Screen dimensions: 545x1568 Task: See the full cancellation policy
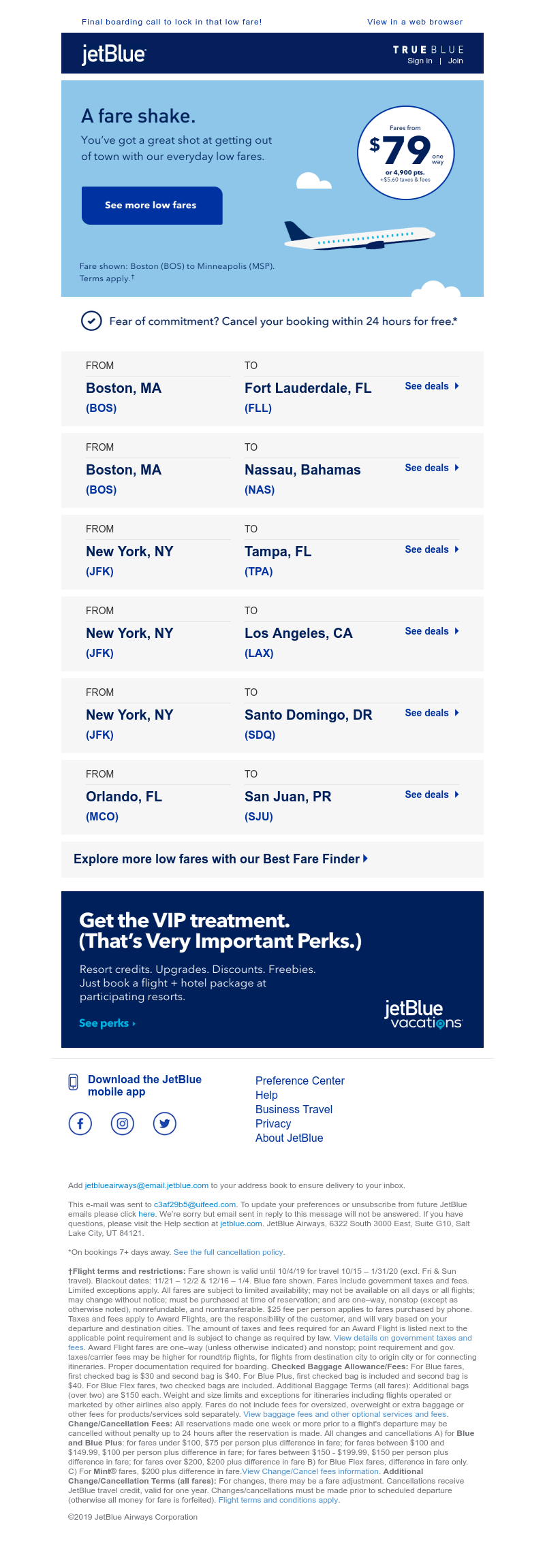(228, 1252)
